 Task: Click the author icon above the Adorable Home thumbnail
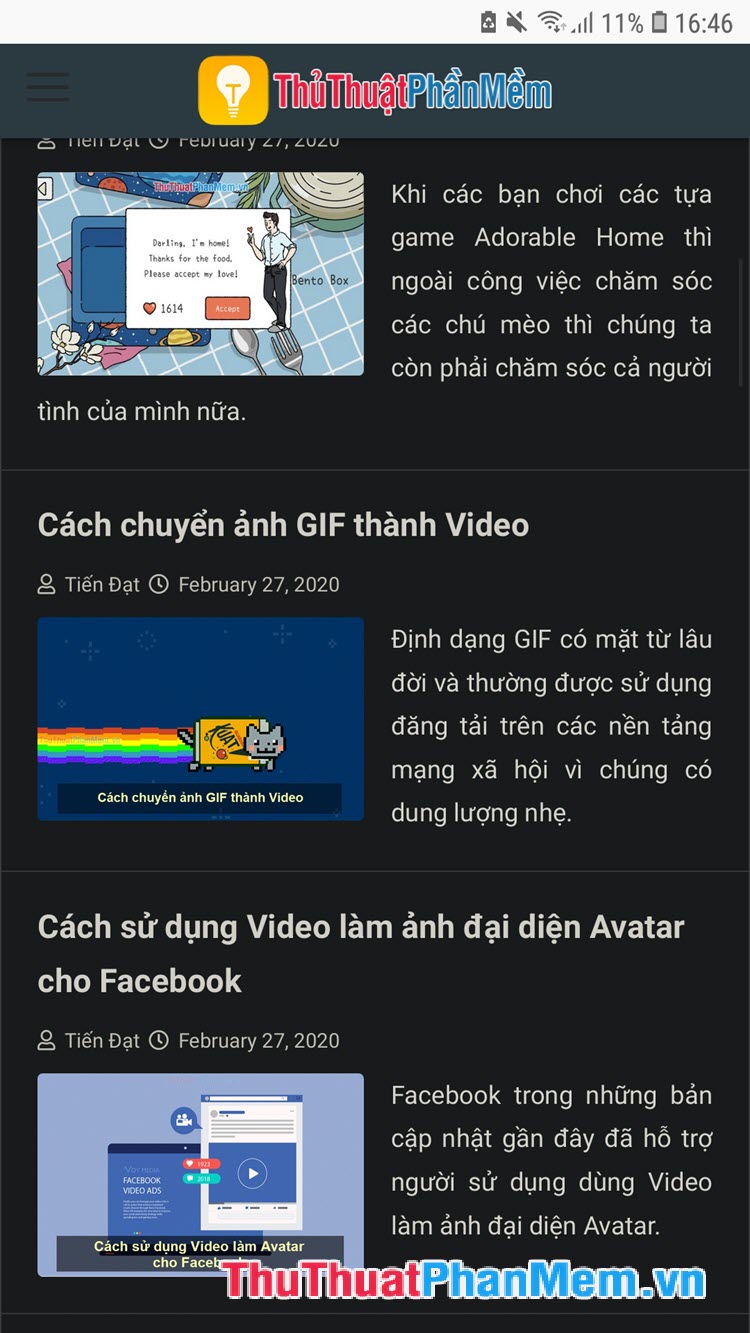47,140
